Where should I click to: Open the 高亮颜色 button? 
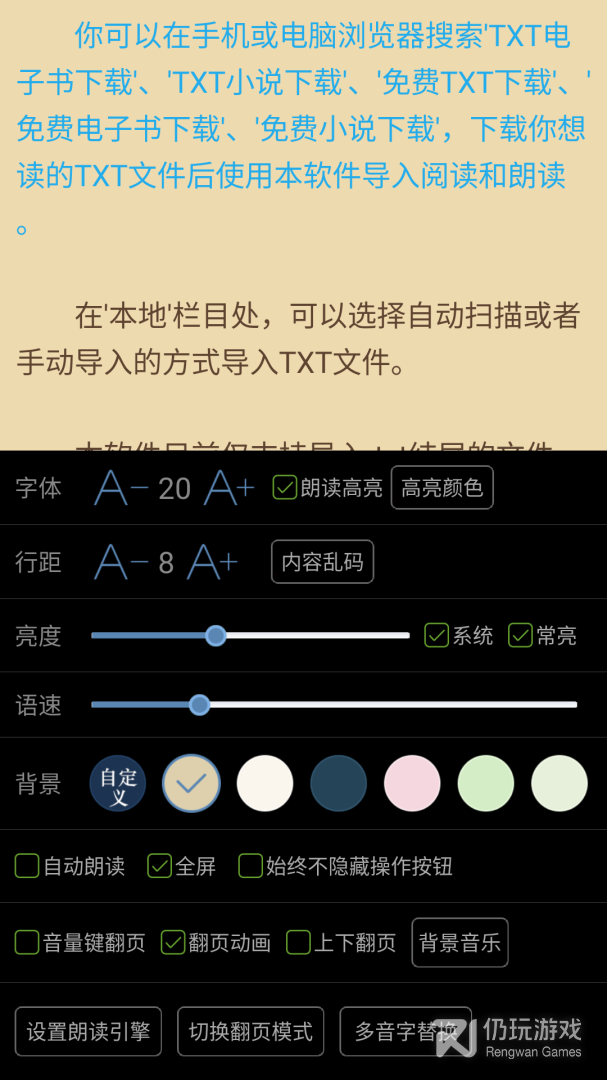pyautogui.click(x=442, y=488)
